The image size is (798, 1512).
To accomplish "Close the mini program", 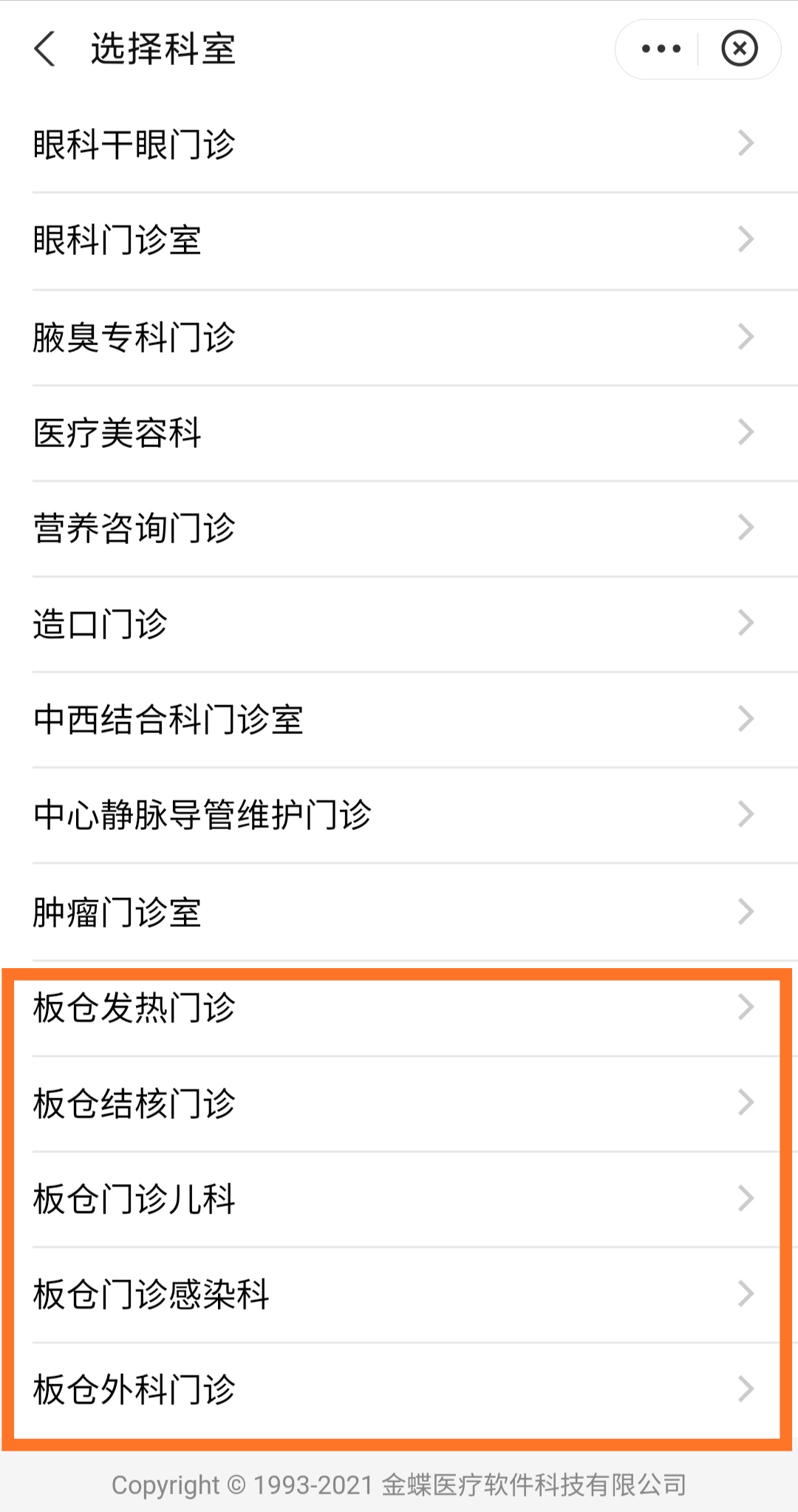I will point(739,50).
